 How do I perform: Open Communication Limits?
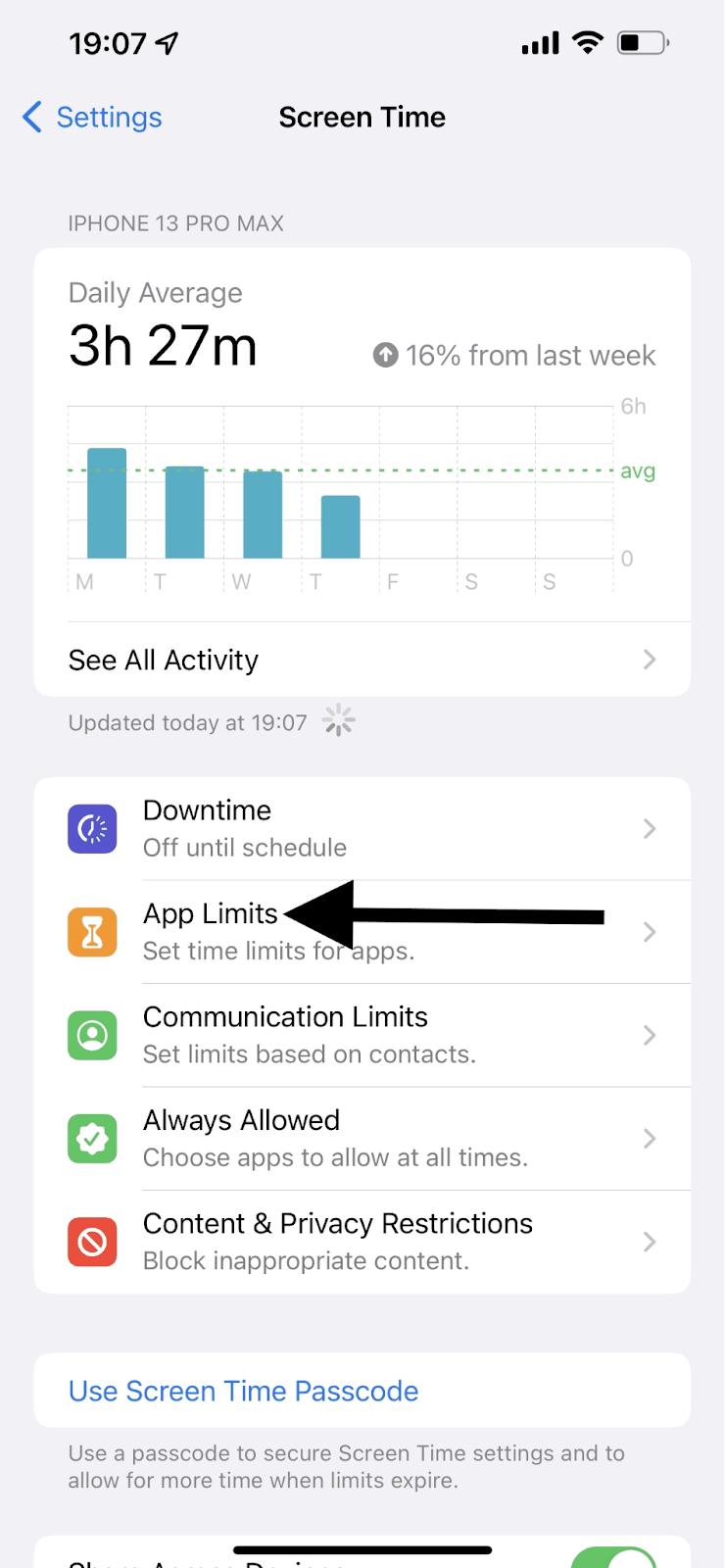[x=362, y=1036]
